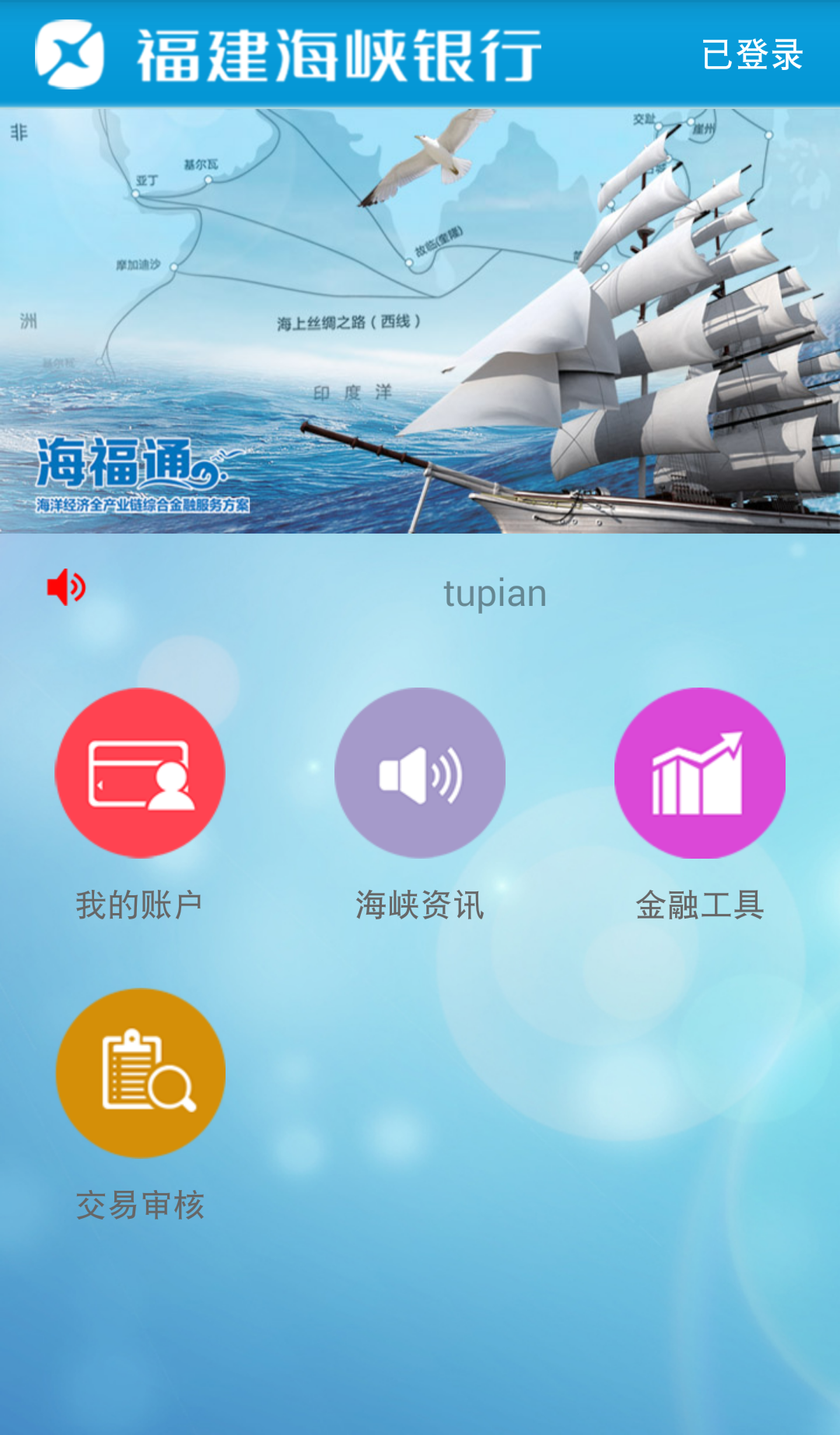Tap the red speaker announcement icon
The width and height of the screenshot is (840, 1435).
coord(66,587)
